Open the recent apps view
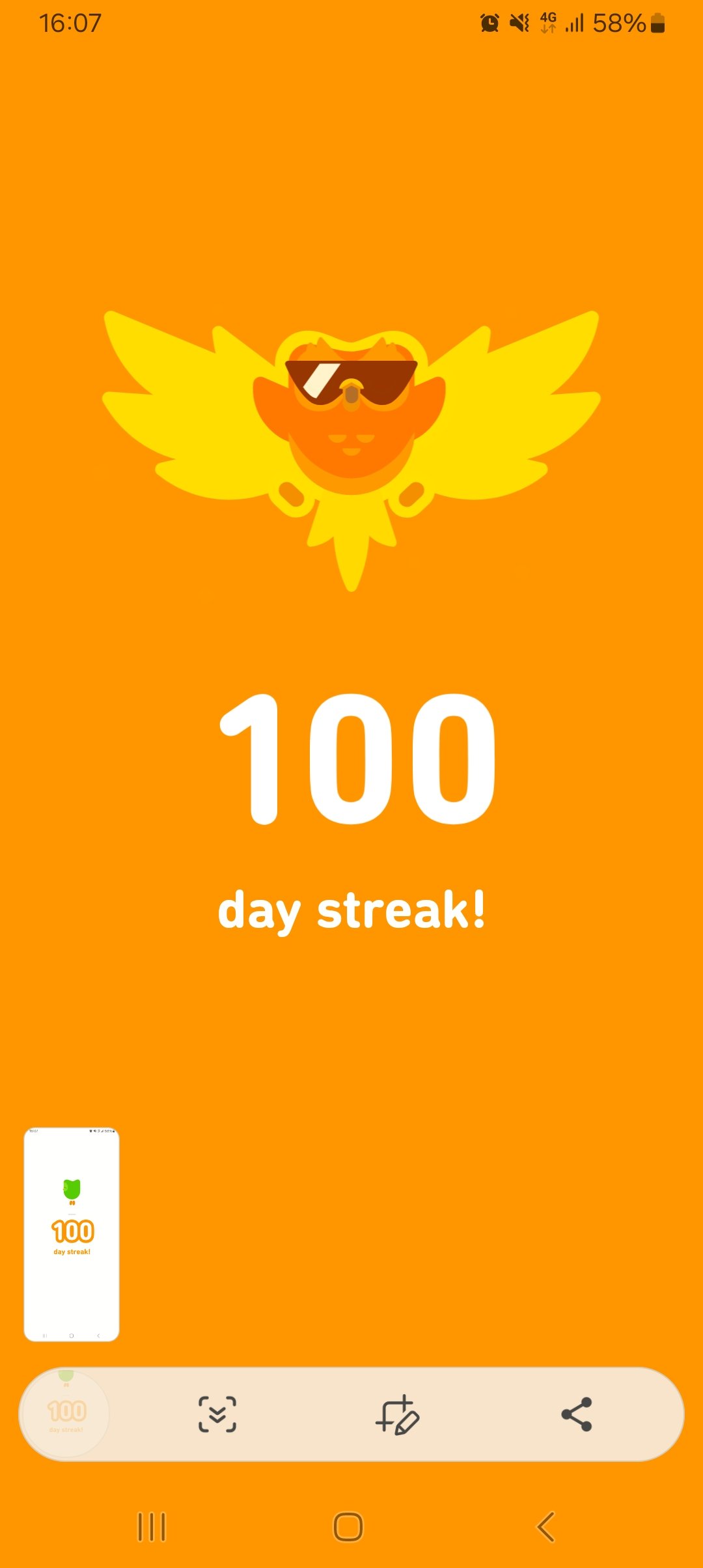This screenshot has height=1568, width=703. pos(152,1527)
